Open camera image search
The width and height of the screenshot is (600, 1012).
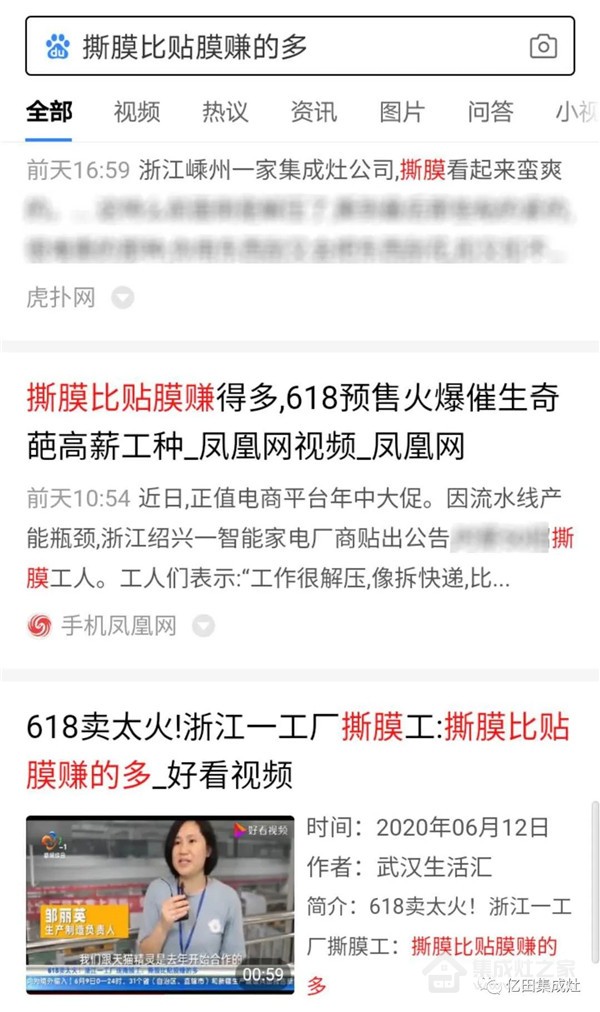click(x=542, y=46)
